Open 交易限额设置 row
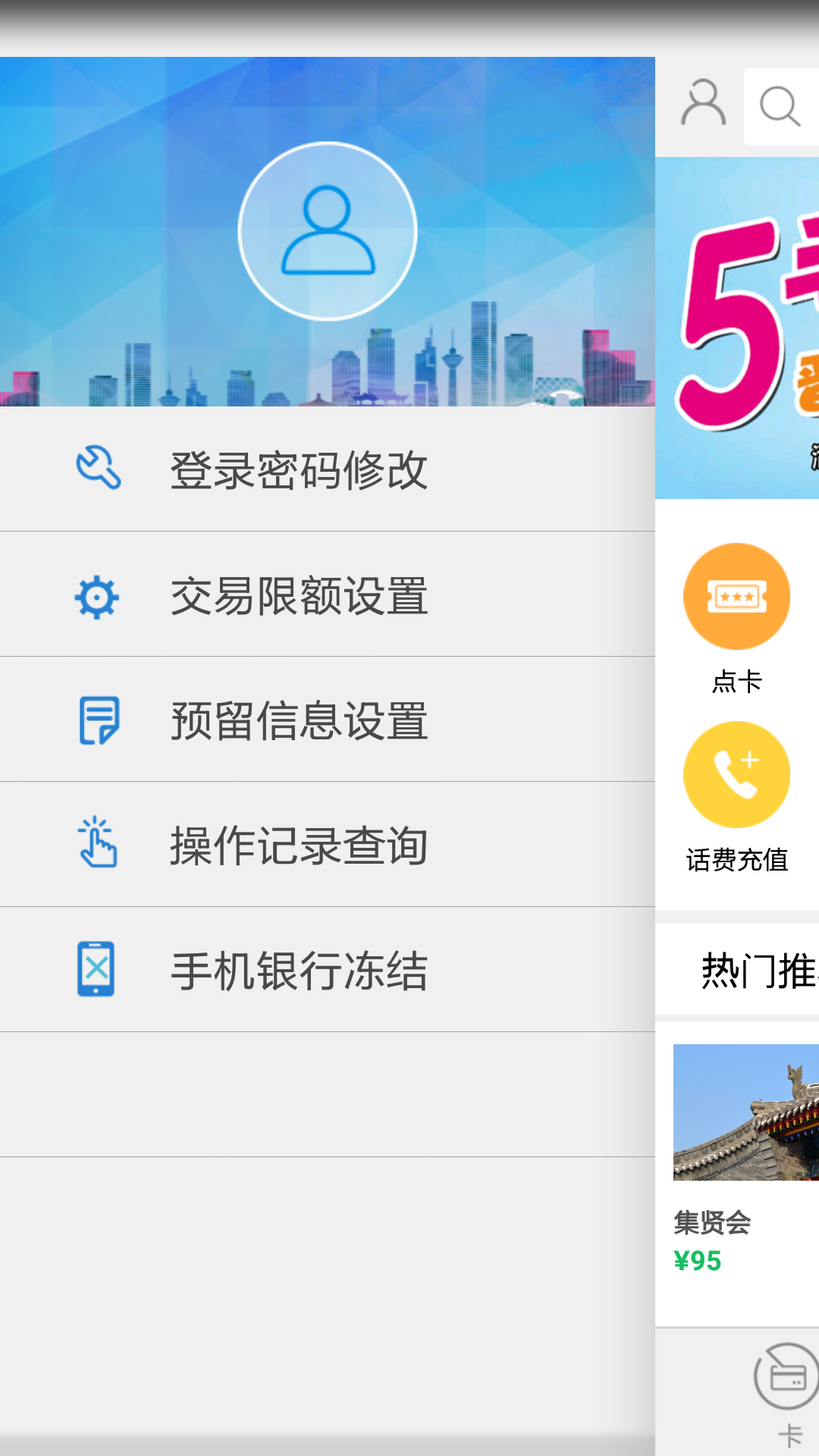Image resolution: width=819 pixels, height=1456 pixels. [x=328, y=595]
